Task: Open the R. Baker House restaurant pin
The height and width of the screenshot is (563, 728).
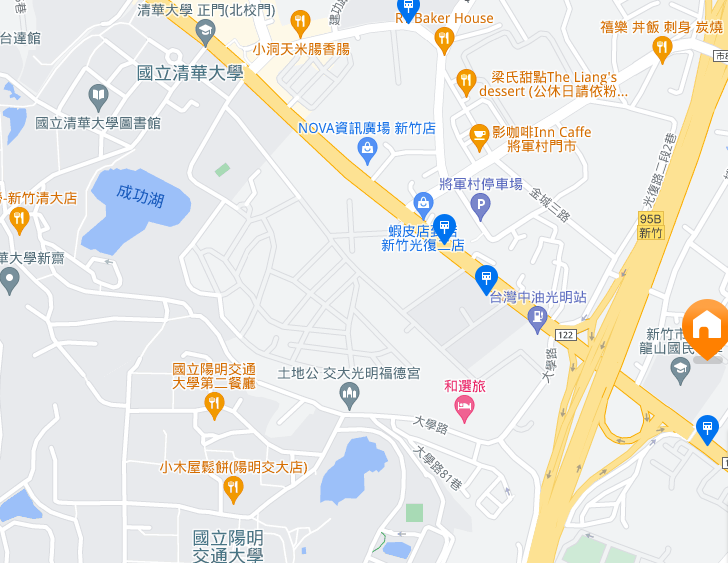Action: tap(445, 40)
